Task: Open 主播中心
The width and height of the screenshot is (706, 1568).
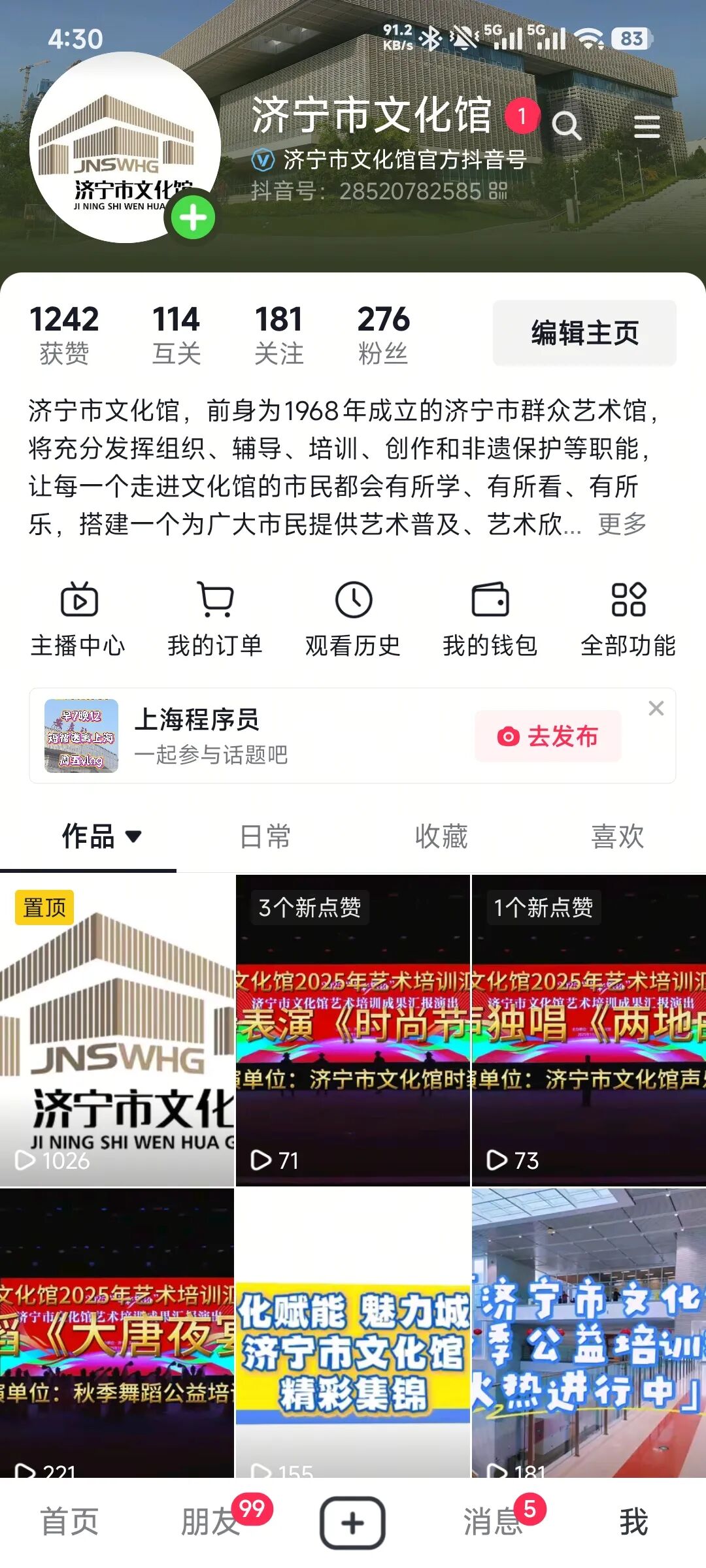Action: tap(78, 617)
